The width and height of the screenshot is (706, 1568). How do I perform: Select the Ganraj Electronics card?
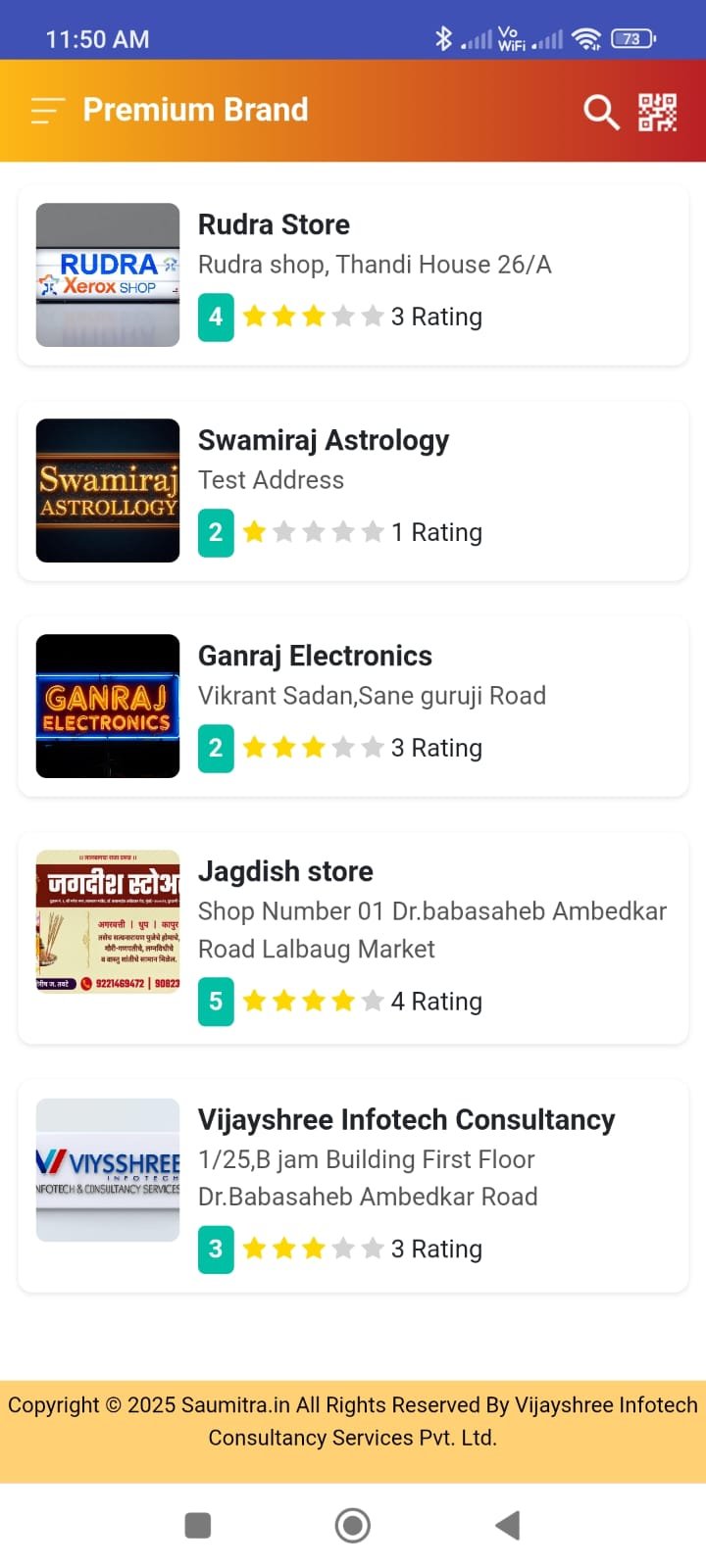(353, 707)
